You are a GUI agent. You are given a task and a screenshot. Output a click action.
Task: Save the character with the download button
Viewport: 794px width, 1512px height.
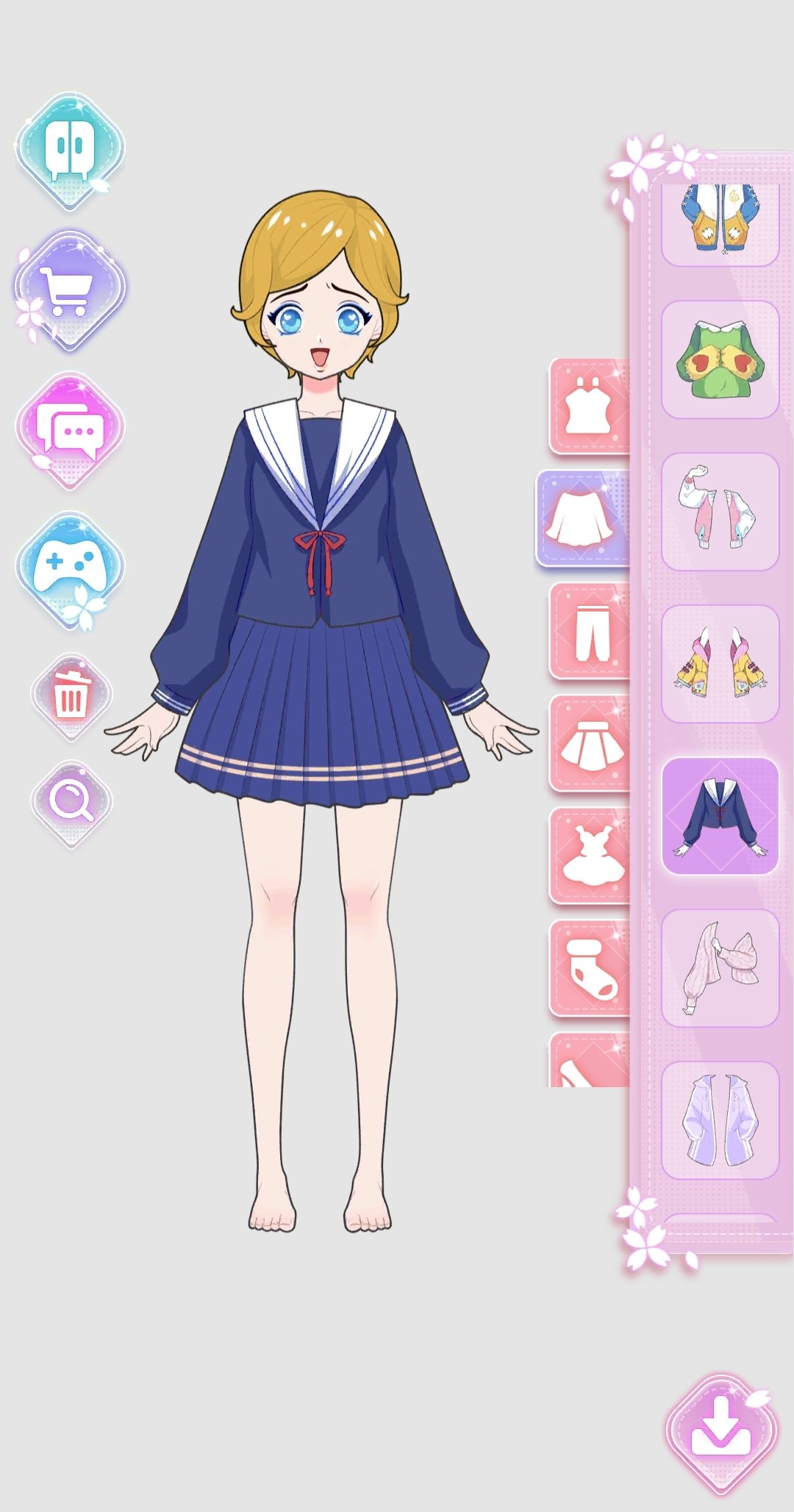721,1434
